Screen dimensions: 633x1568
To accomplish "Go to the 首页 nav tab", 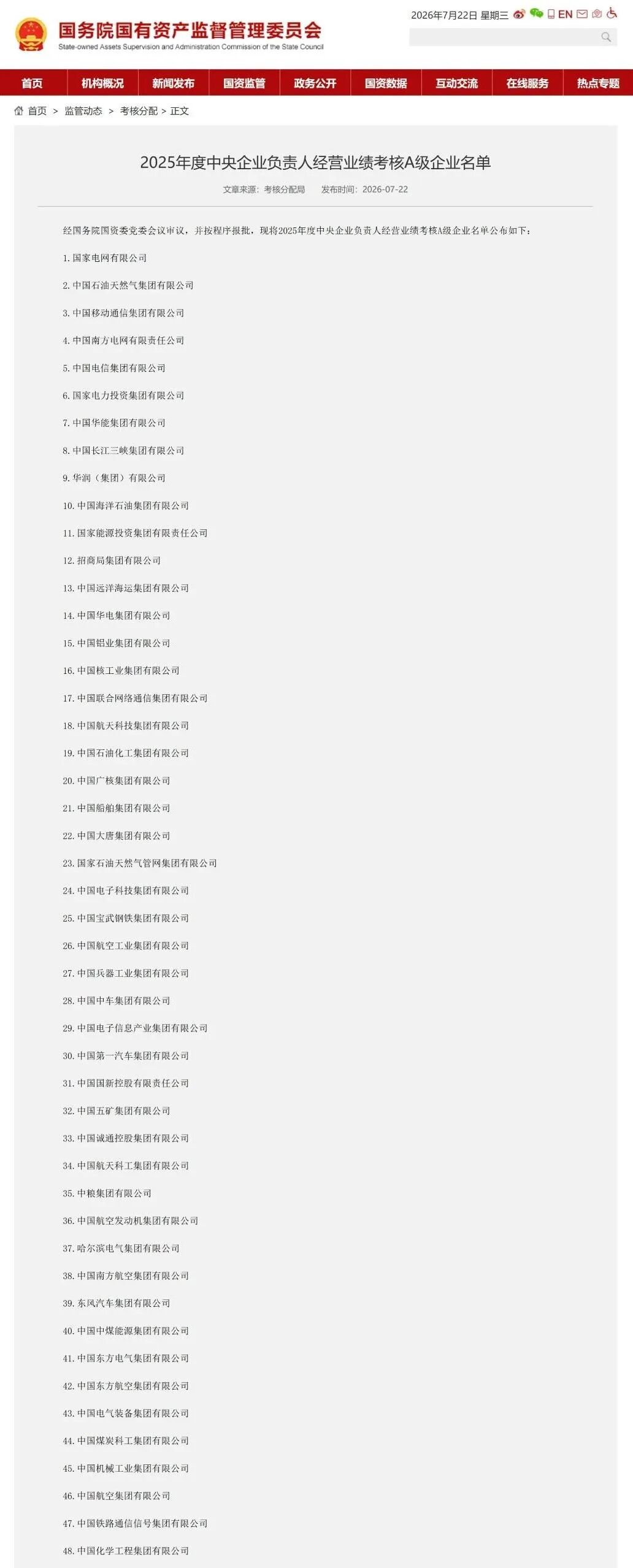I will click(33, 83).
